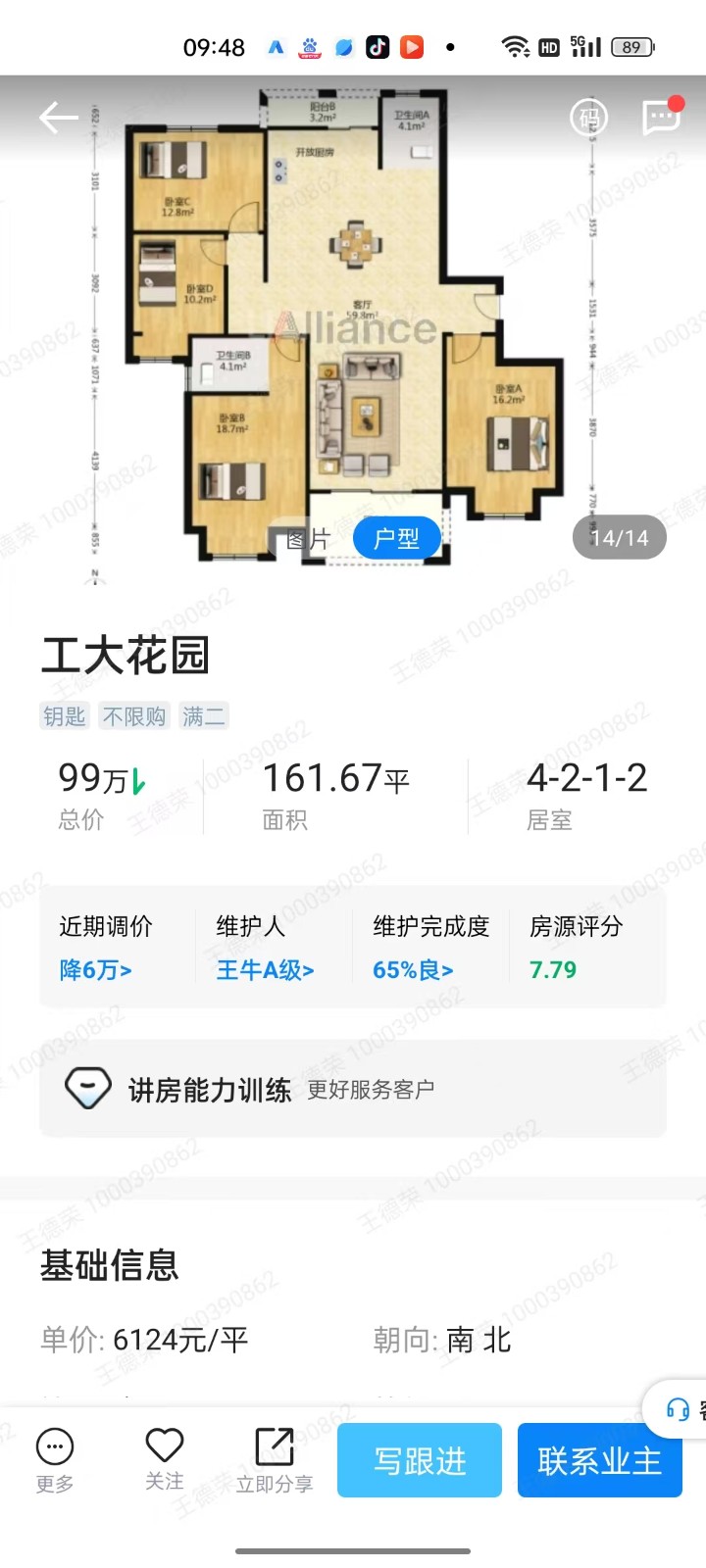The height and width of the screenshot is (1568, 706).
Task: Open the QR code icon
Action: coord(588,119)
